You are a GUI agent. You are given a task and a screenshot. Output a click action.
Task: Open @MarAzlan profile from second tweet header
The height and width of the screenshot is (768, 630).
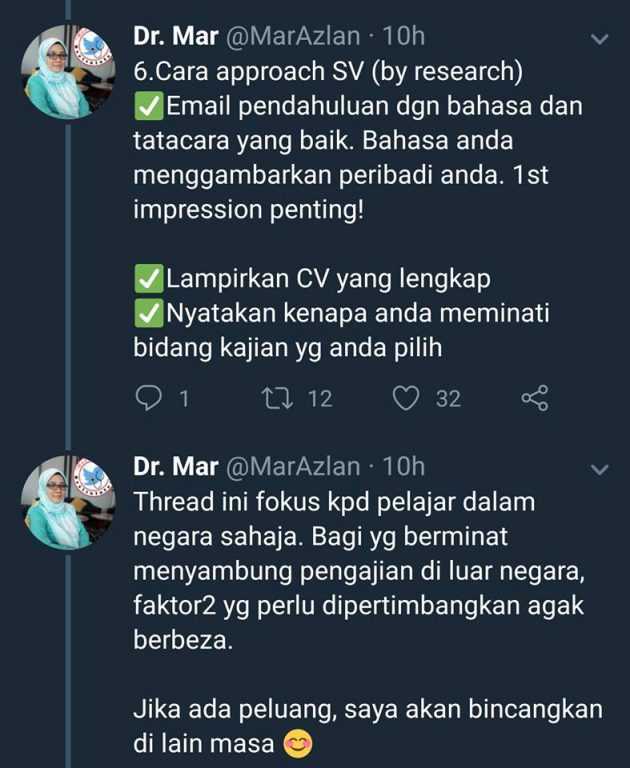294,465
